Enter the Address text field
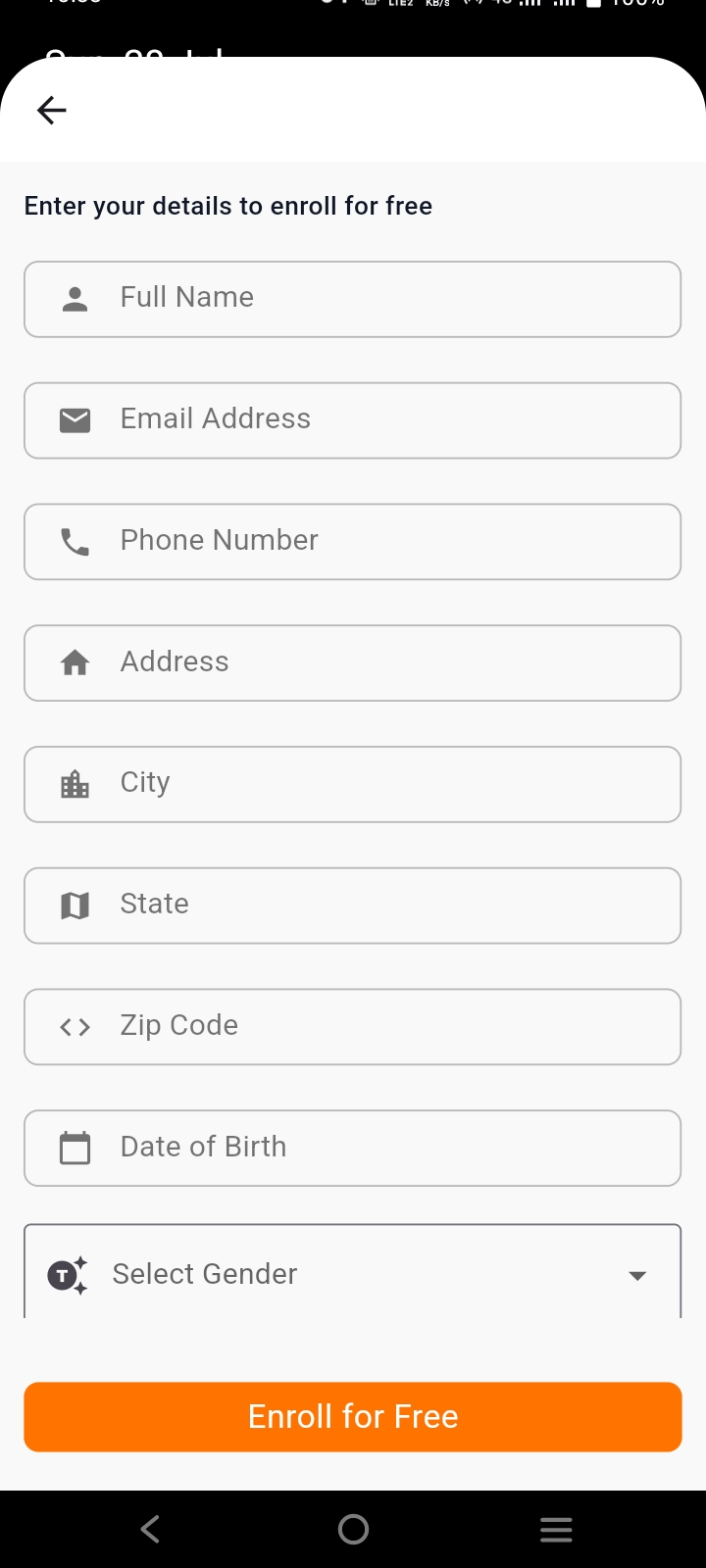Screen dimensions: 706x1568 click(353, 662)
